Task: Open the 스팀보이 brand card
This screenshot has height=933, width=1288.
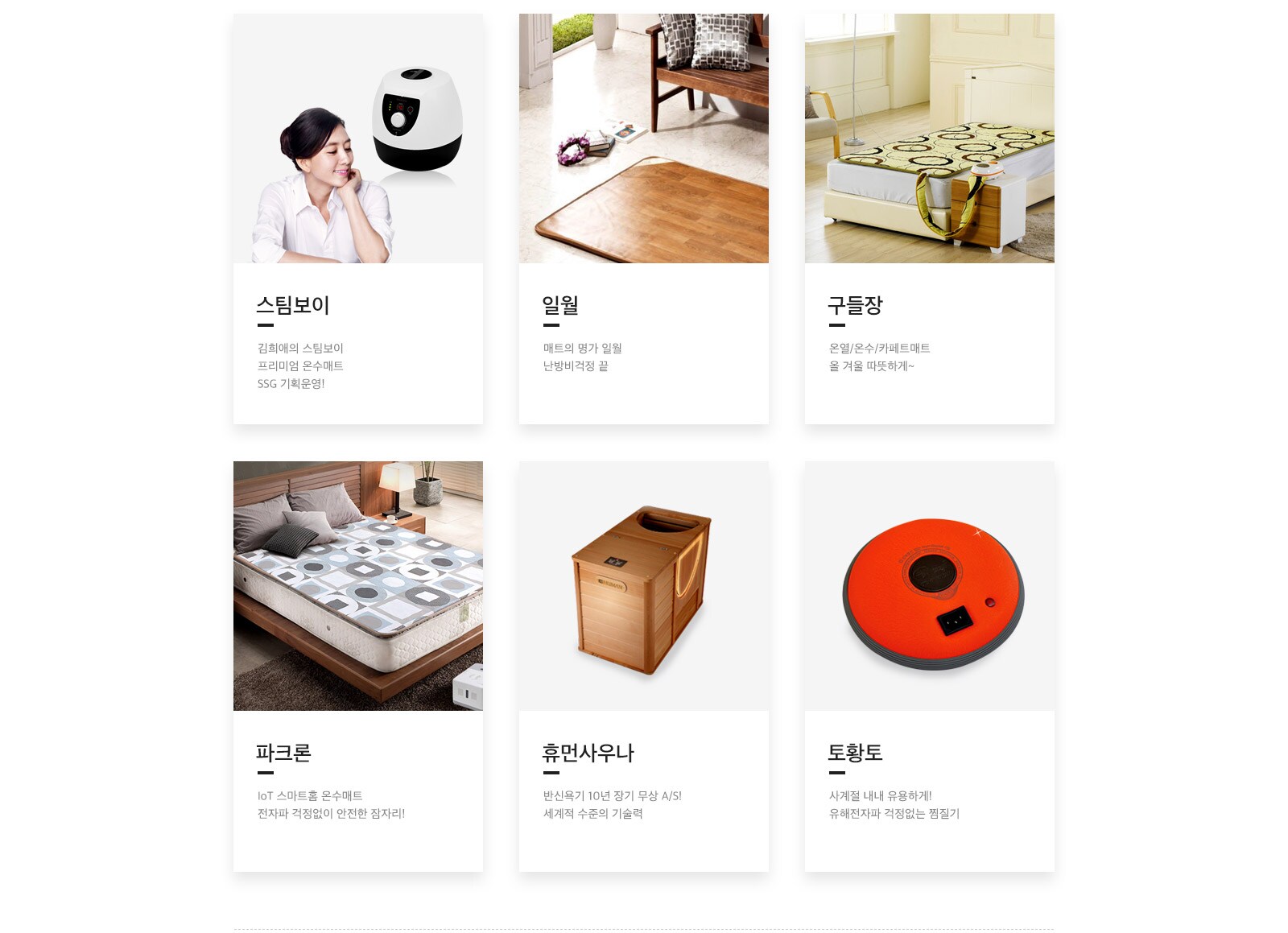Action: tap(357, 219)
